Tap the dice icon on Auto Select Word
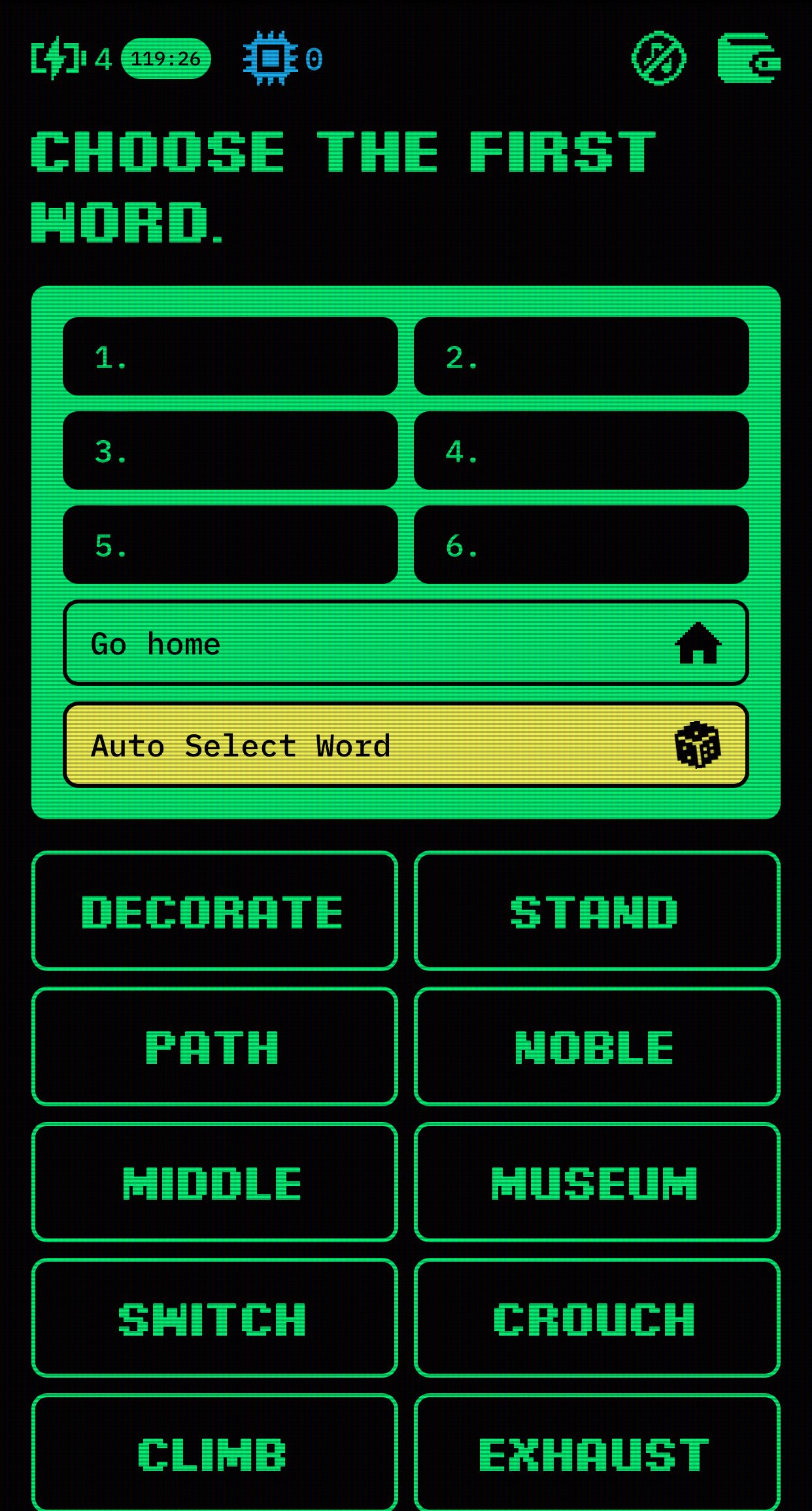812x1511 pixels. [x=698, y=747]
